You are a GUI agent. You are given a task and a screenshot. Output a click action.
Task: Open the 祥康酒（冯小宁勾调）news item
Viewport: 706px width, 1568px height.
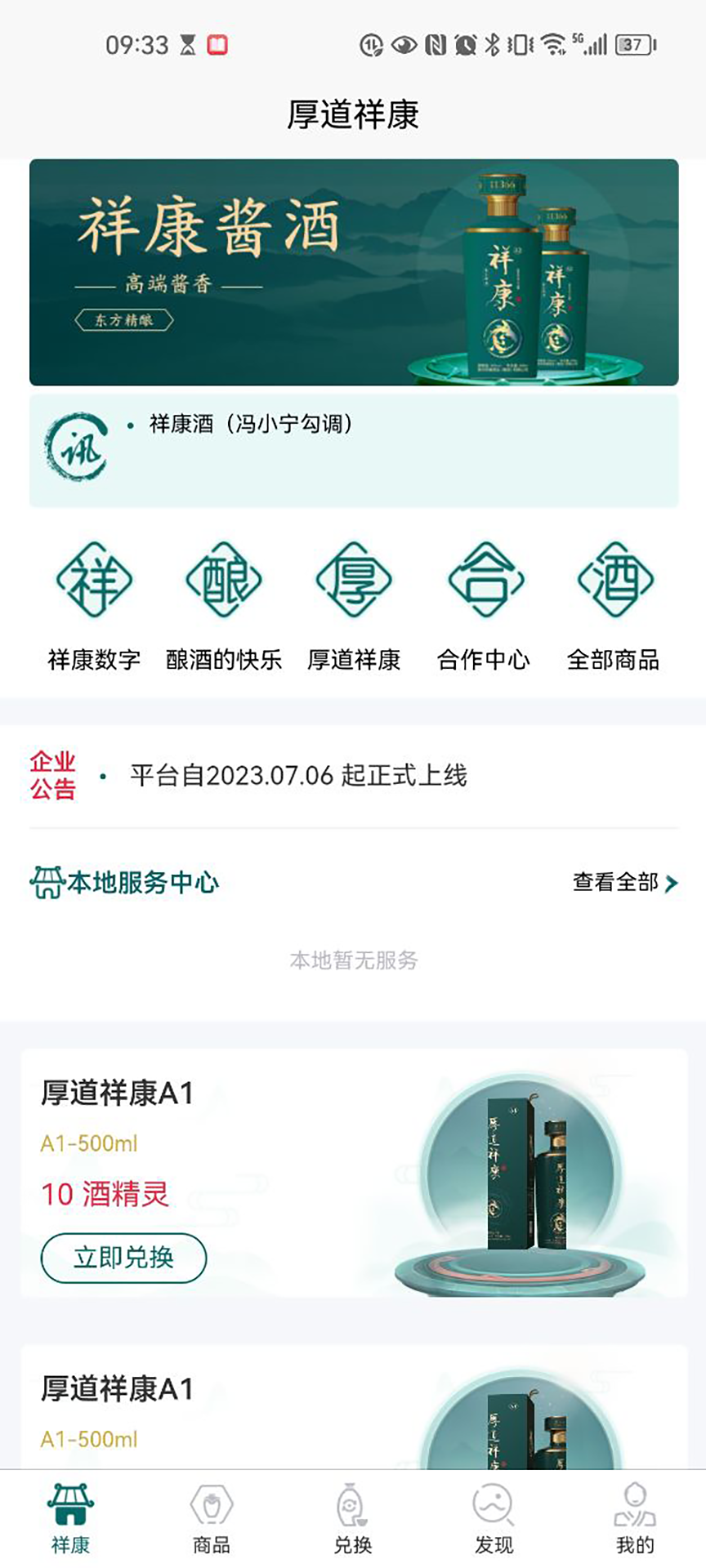(251, 424)
